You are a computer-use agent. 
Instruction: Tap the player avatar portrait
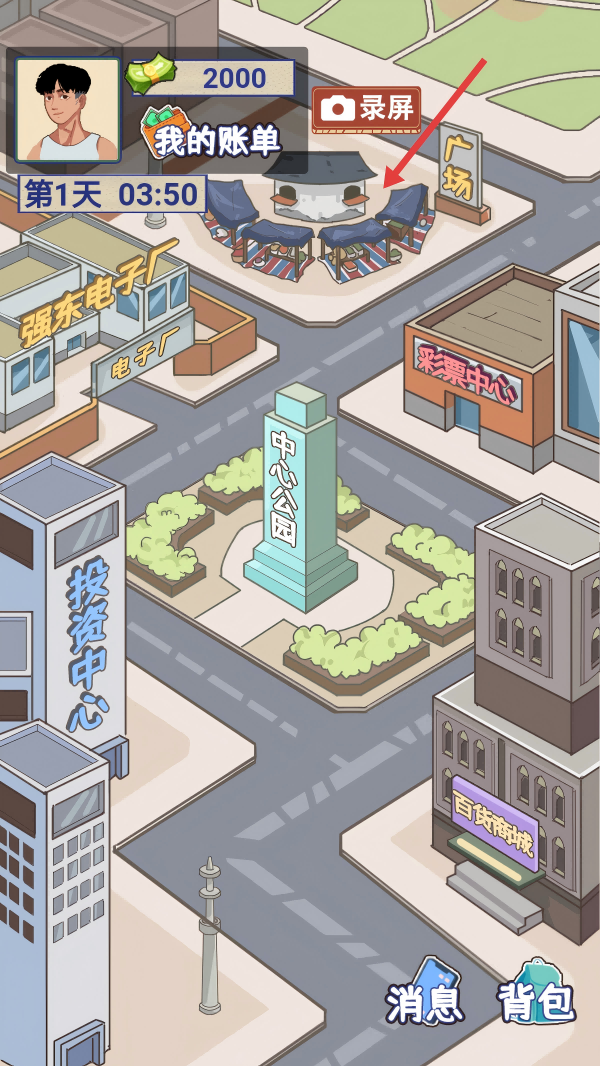[67, 110]
